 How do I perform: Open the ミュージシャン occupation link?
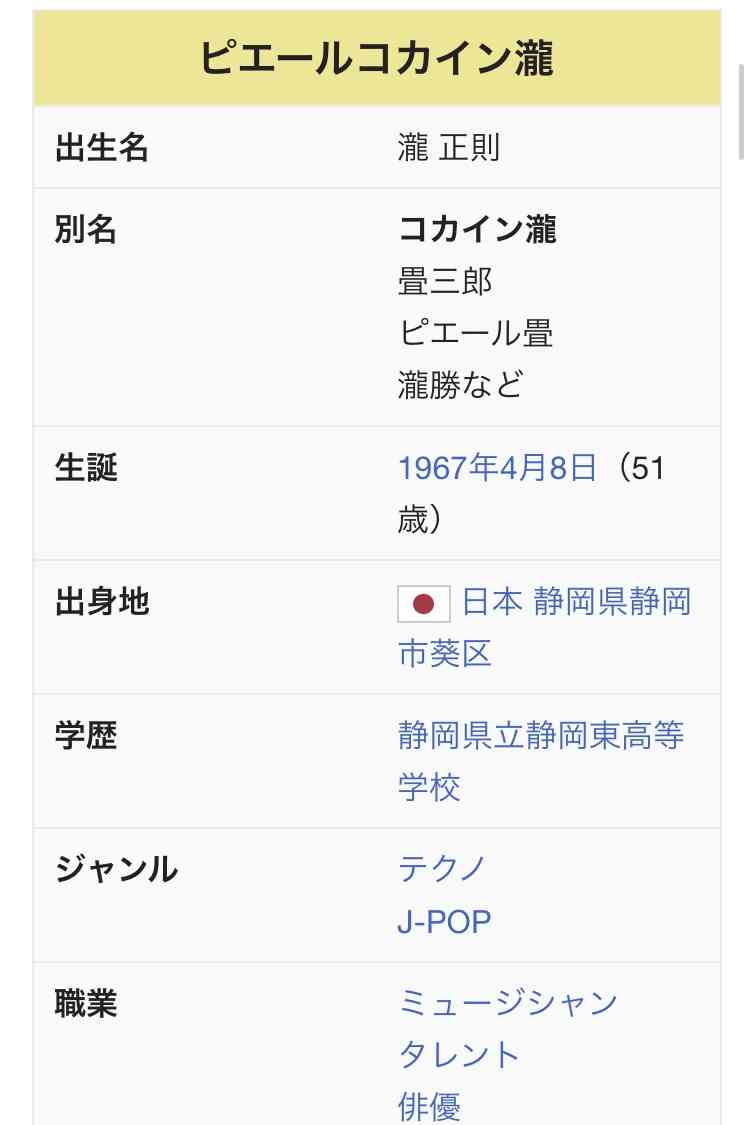508,1002
